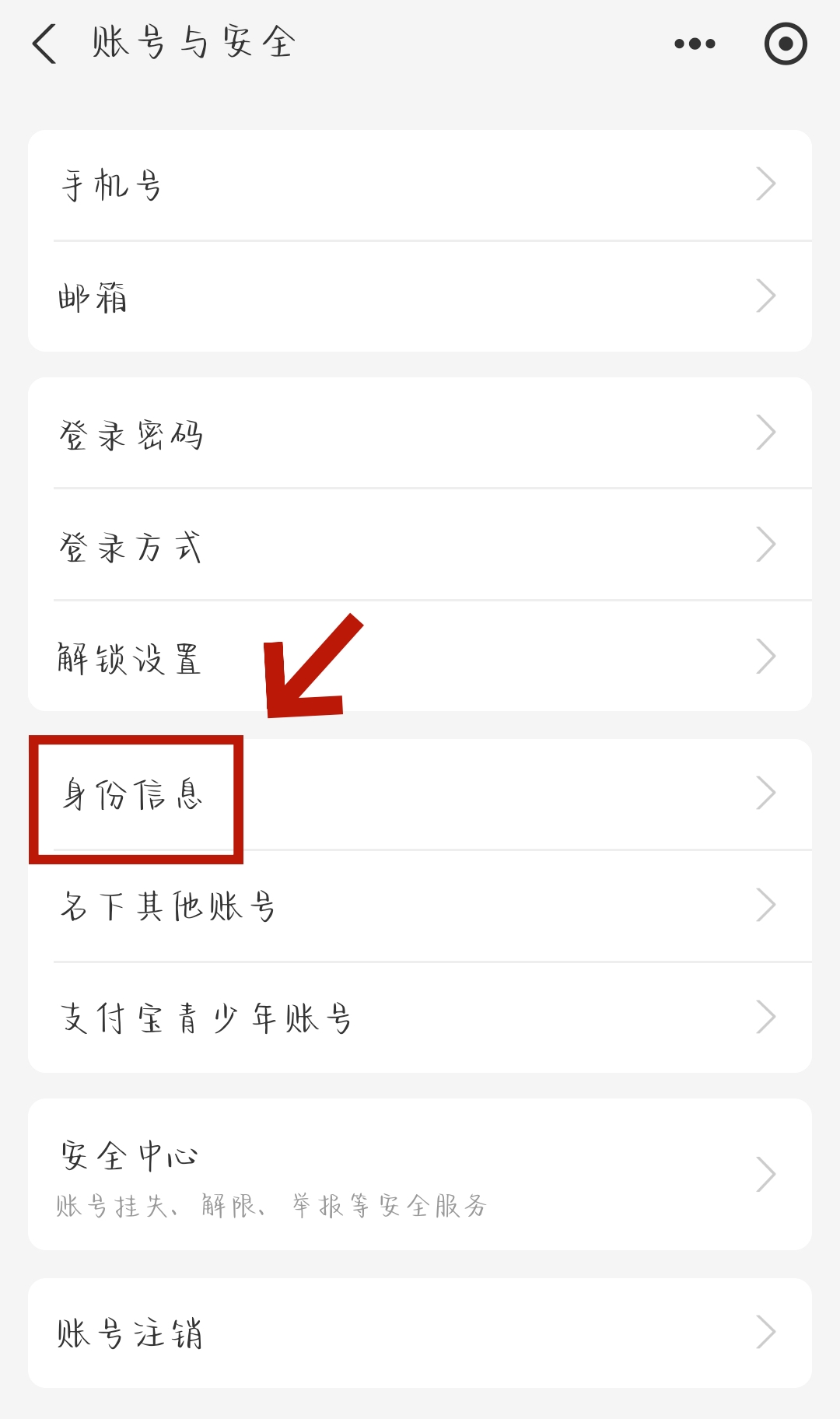This screenshot has width=840, height=1419.
Task: Open 登录密码 settings
Action: pyautogui.click(x=420, y=433)
